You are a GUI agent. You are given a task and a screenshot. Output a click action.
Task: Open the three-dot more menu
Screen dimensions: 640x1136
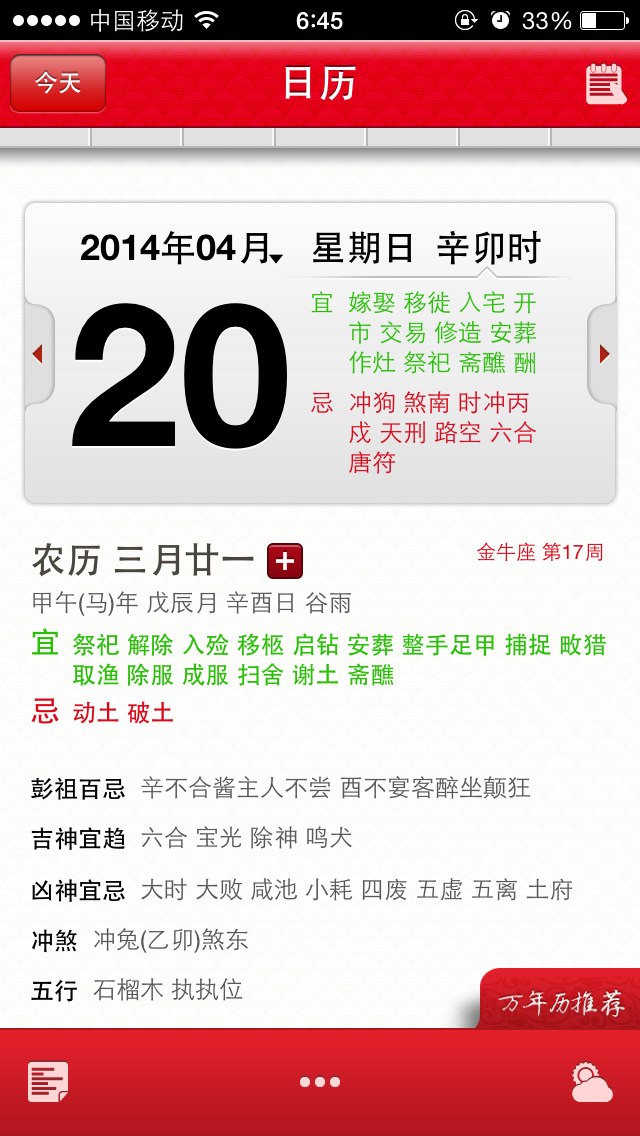(320, 1082)
